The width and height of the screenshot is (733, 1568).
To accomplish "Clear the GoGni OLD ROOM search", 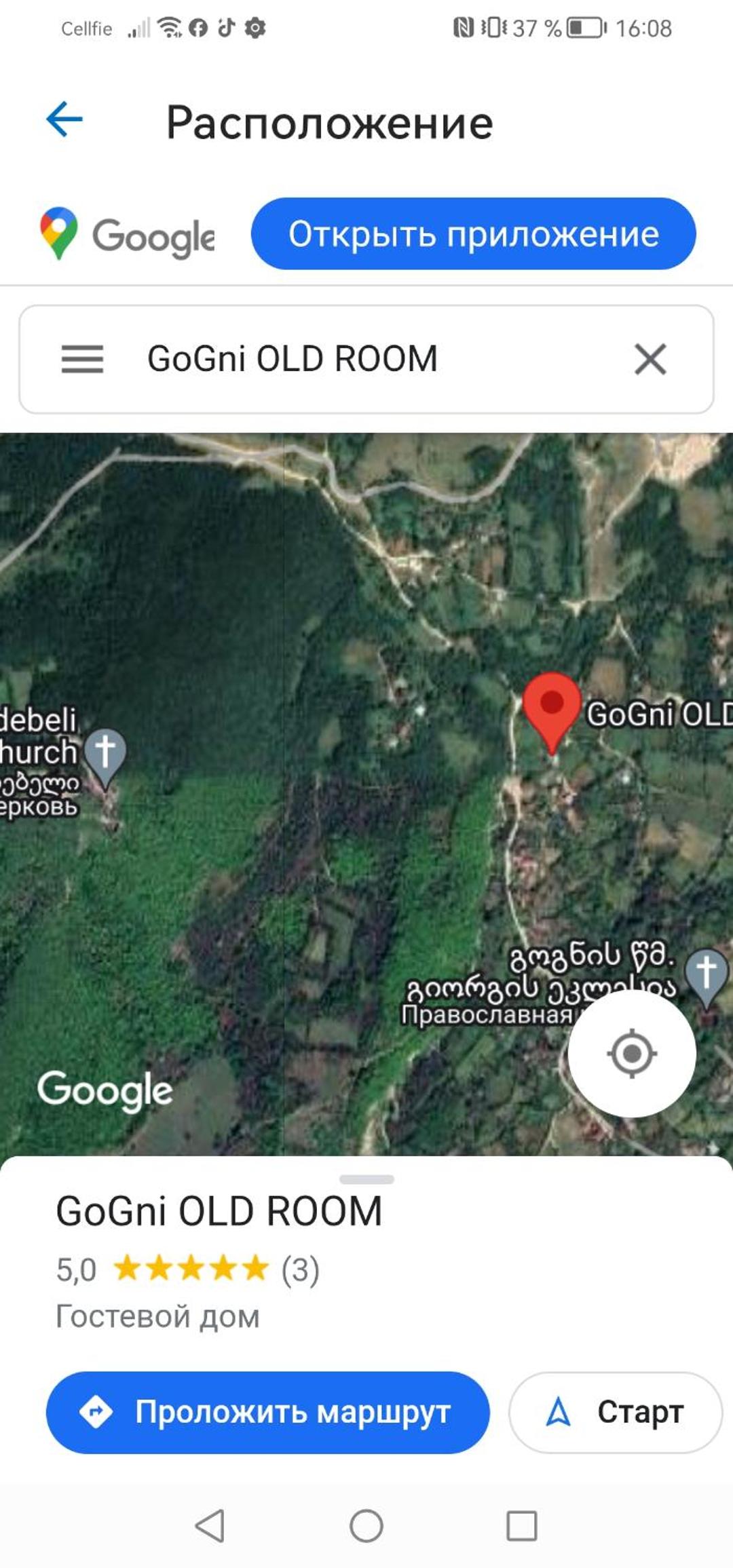I will [650, 359].
